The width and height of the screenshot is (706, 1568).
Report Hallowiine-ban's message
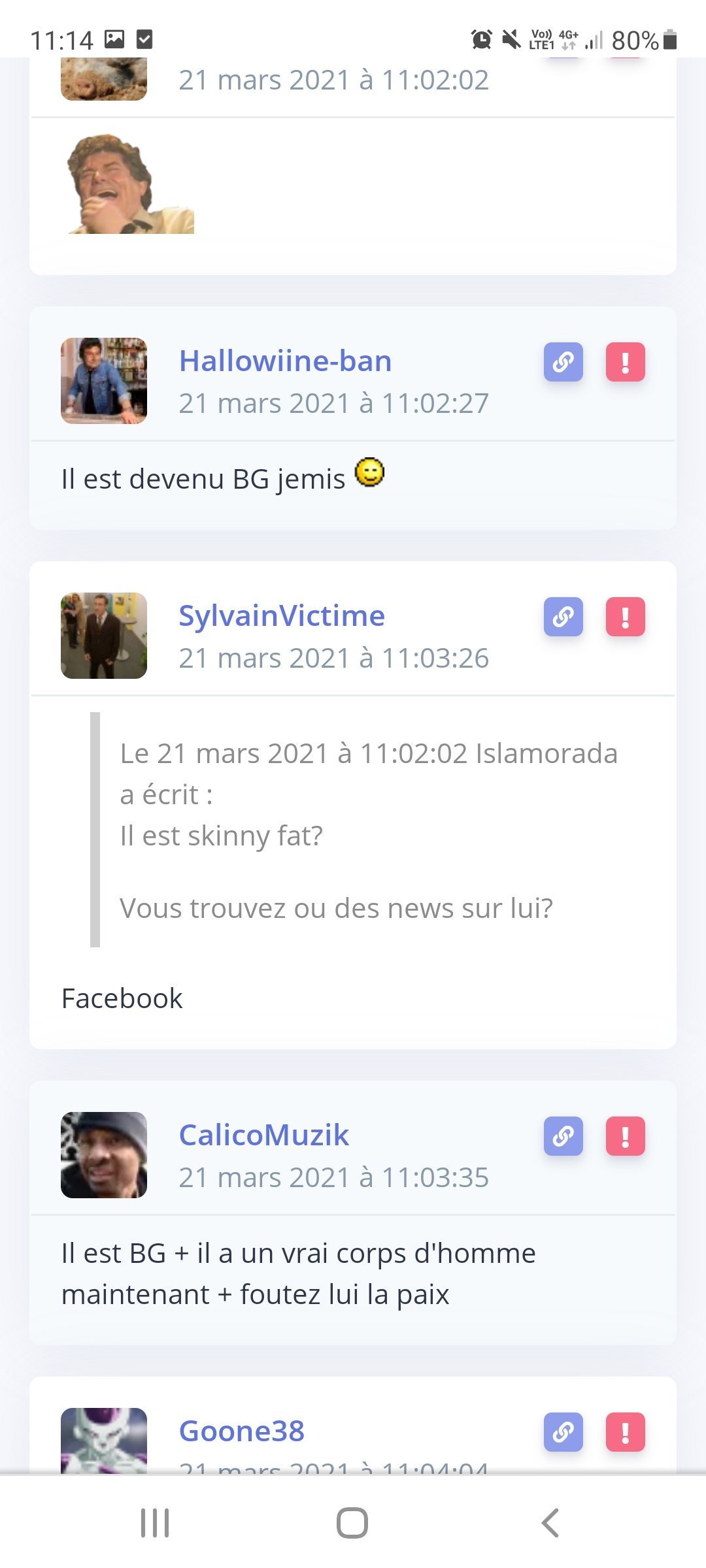pos(626,362)
